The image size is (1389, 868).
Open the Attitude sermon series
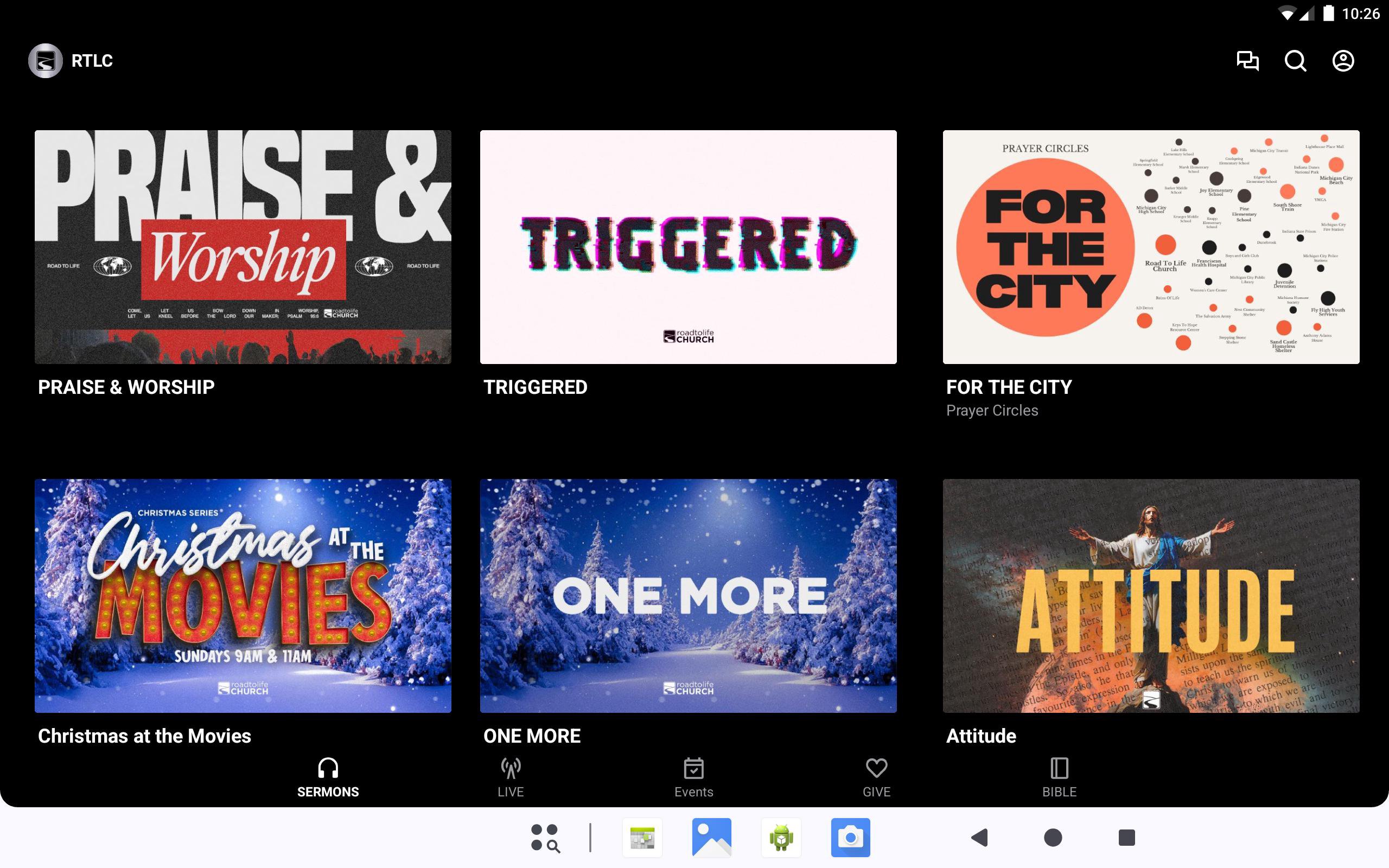(x=1151, y=595)
